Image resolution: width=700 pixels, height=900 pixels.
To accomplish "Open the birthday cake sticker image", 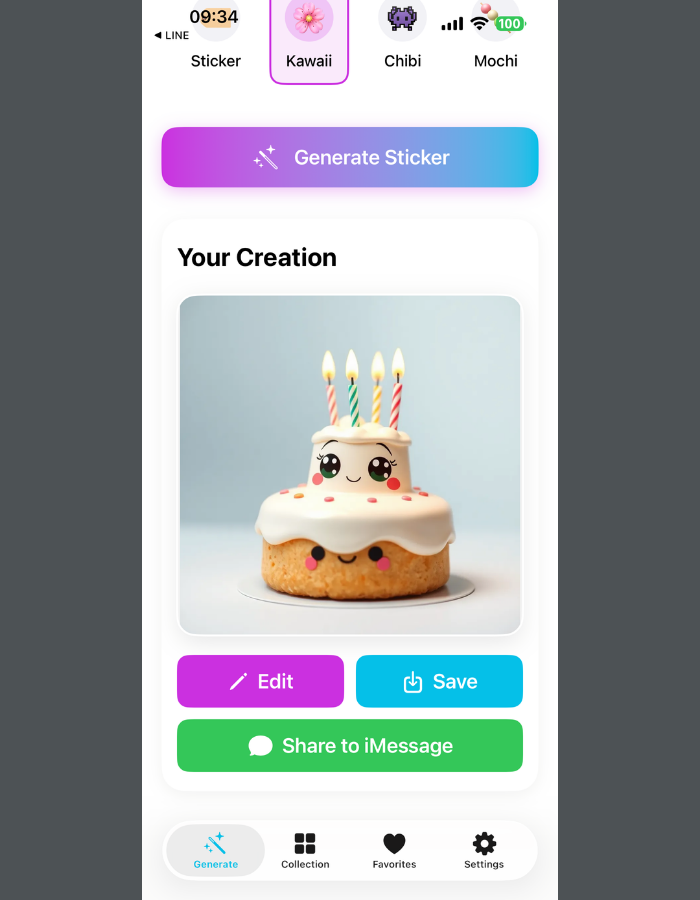I will 350,465.
